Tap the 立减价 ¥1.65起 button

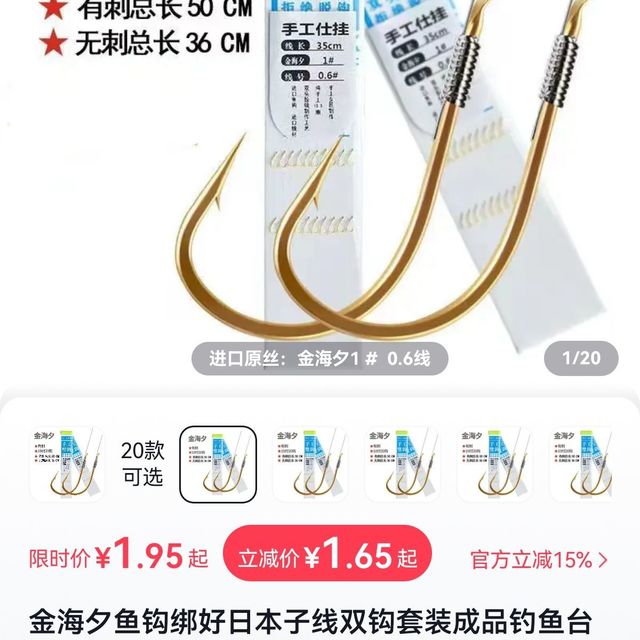[x=327, y=558]
